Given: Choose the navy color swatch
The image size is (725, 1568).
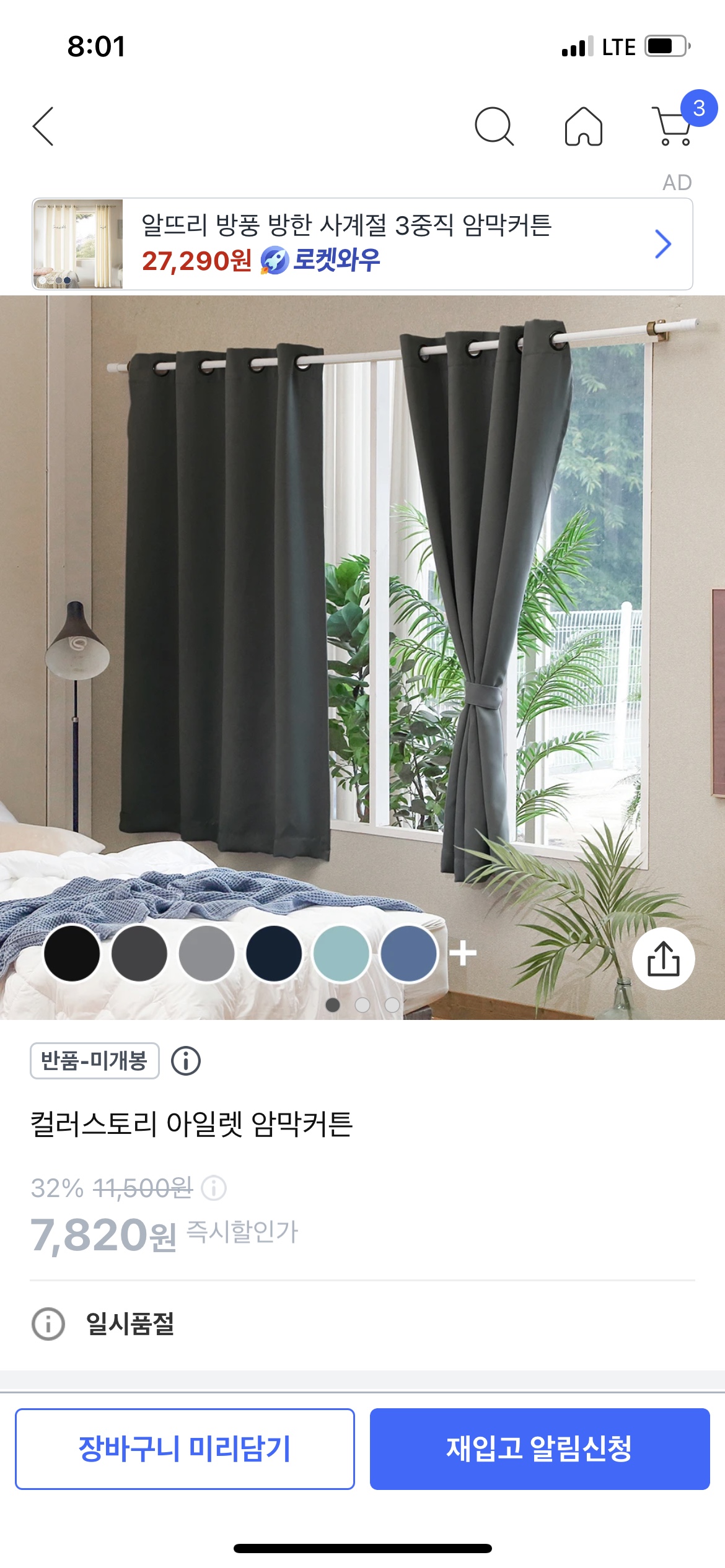Looking at the screenshot, I should click(274, 954).
